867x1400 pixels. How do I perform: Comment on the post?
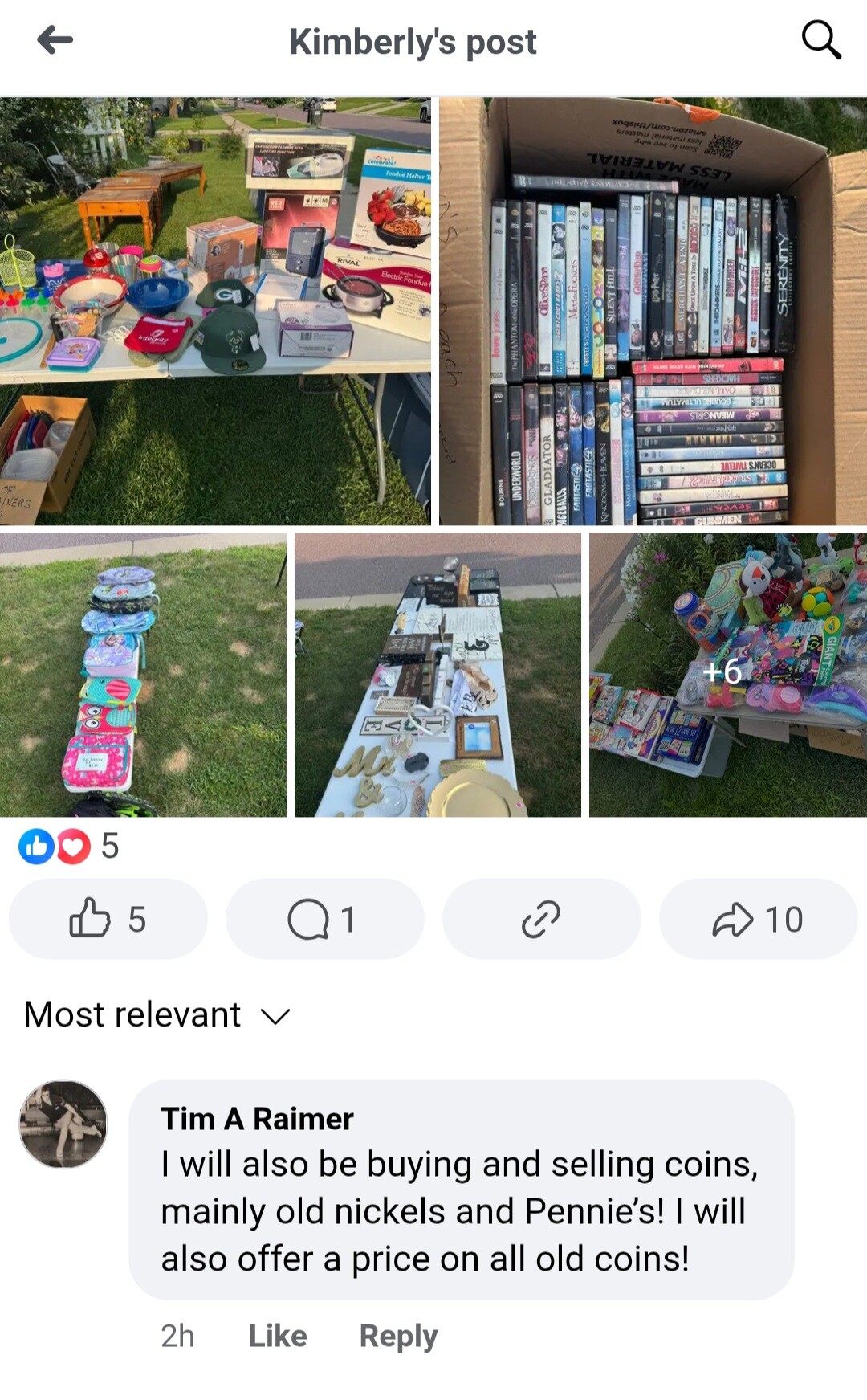(x=324, y=919)
